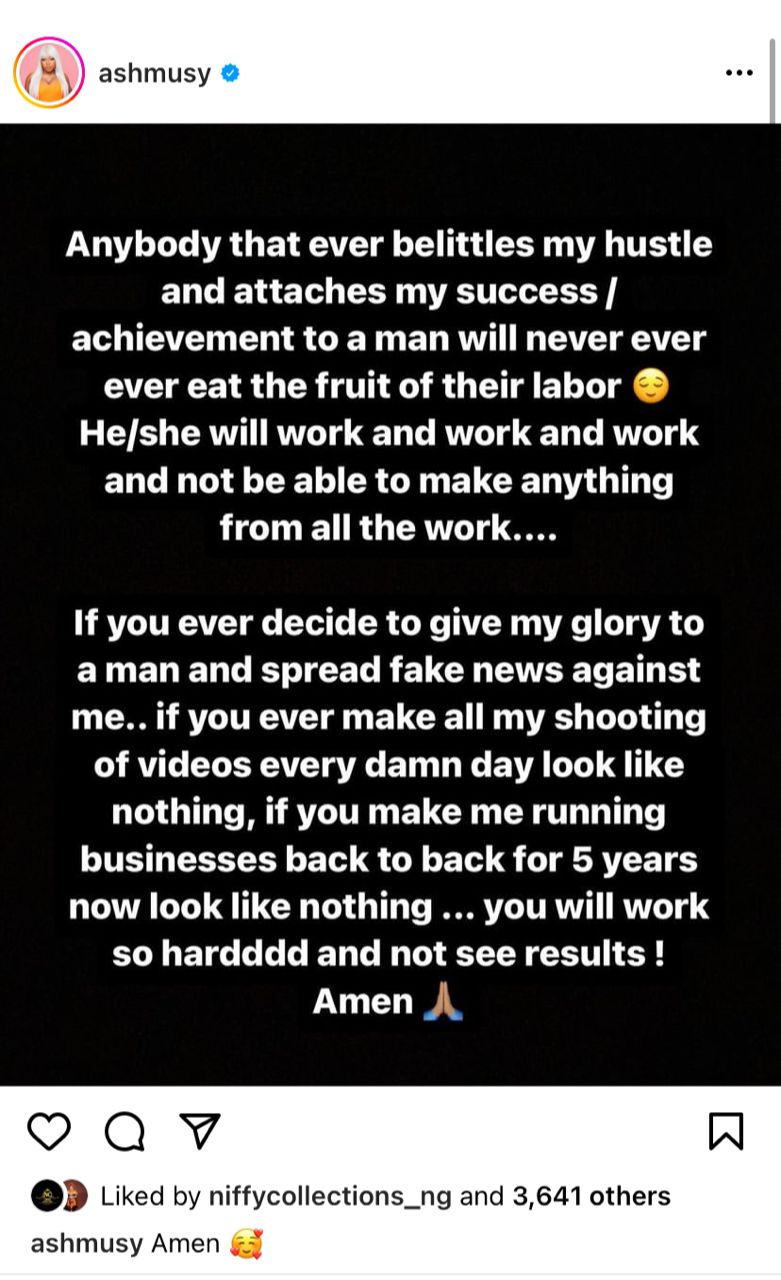View the 3,641 others who liked
The width and height of the screenshot is (781, 1280).
(x=591, y=1196)
